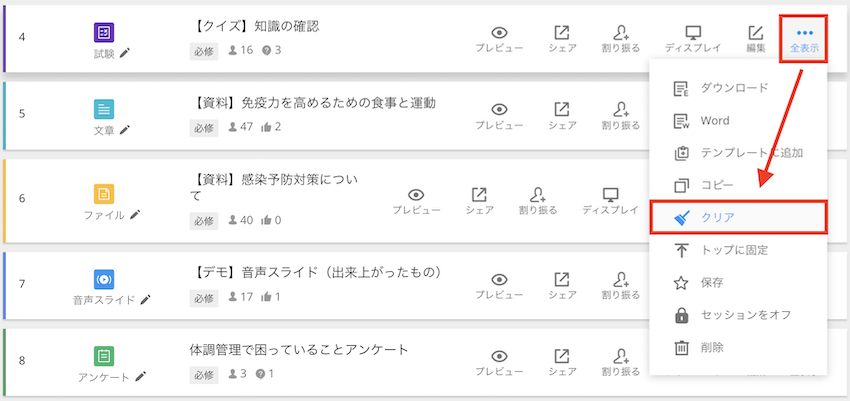The height and width of the screenshot is (401, 850).
Task: Open the 全表示 more options for クイズ row
Action: 804,39
